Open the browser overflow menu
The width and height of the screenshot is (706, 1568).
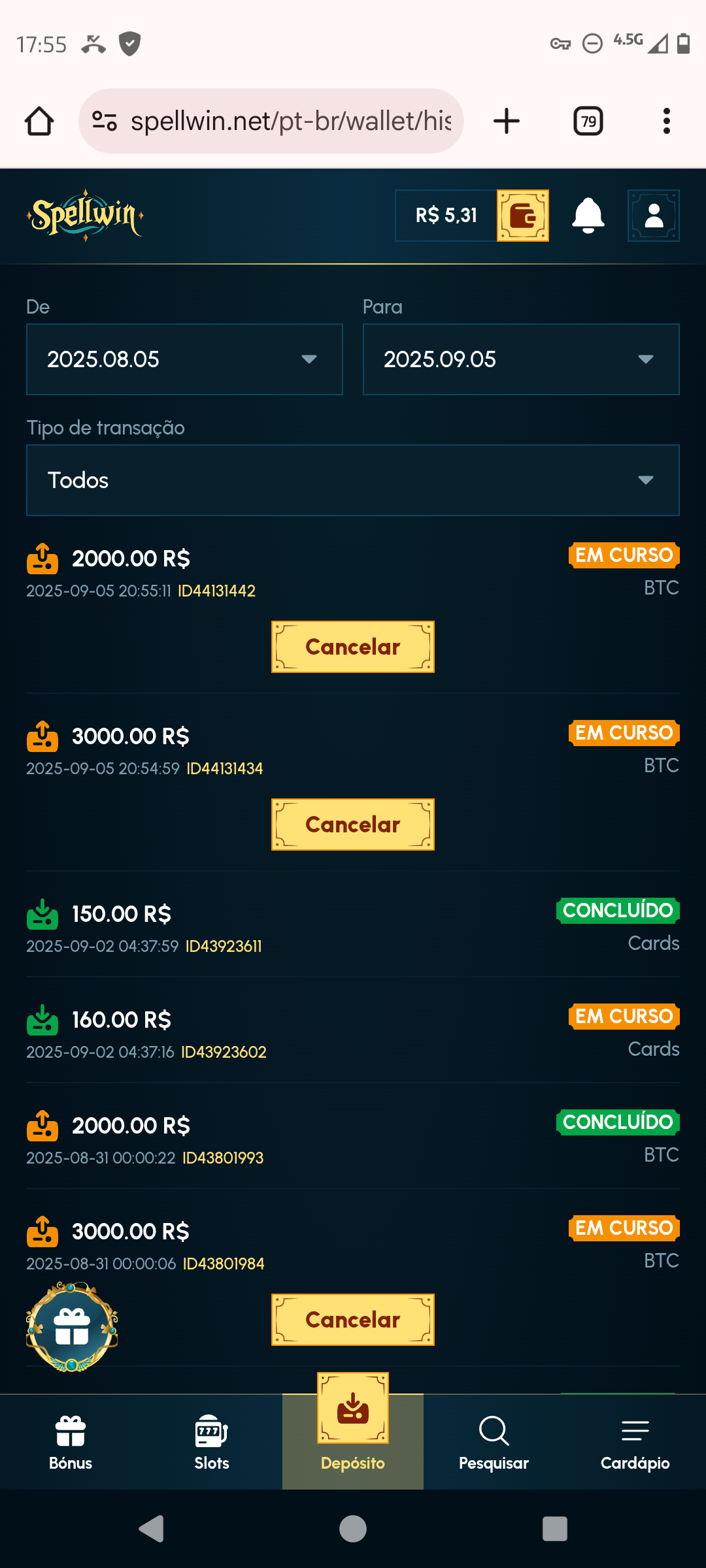coord(666,121)
